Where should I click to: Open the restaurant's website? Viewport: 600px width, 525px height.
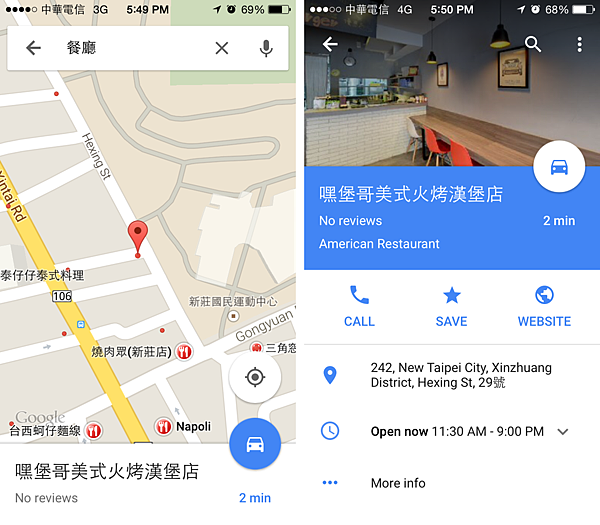tap(544, 305)
